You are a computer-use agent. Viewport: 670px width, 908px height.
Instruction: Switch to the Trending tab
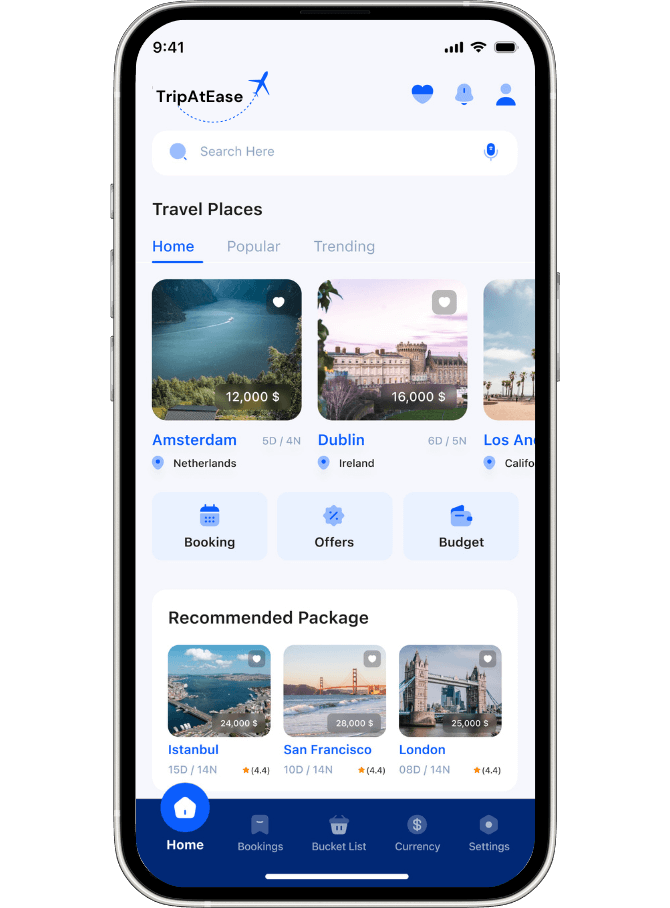tap(344, 246)
